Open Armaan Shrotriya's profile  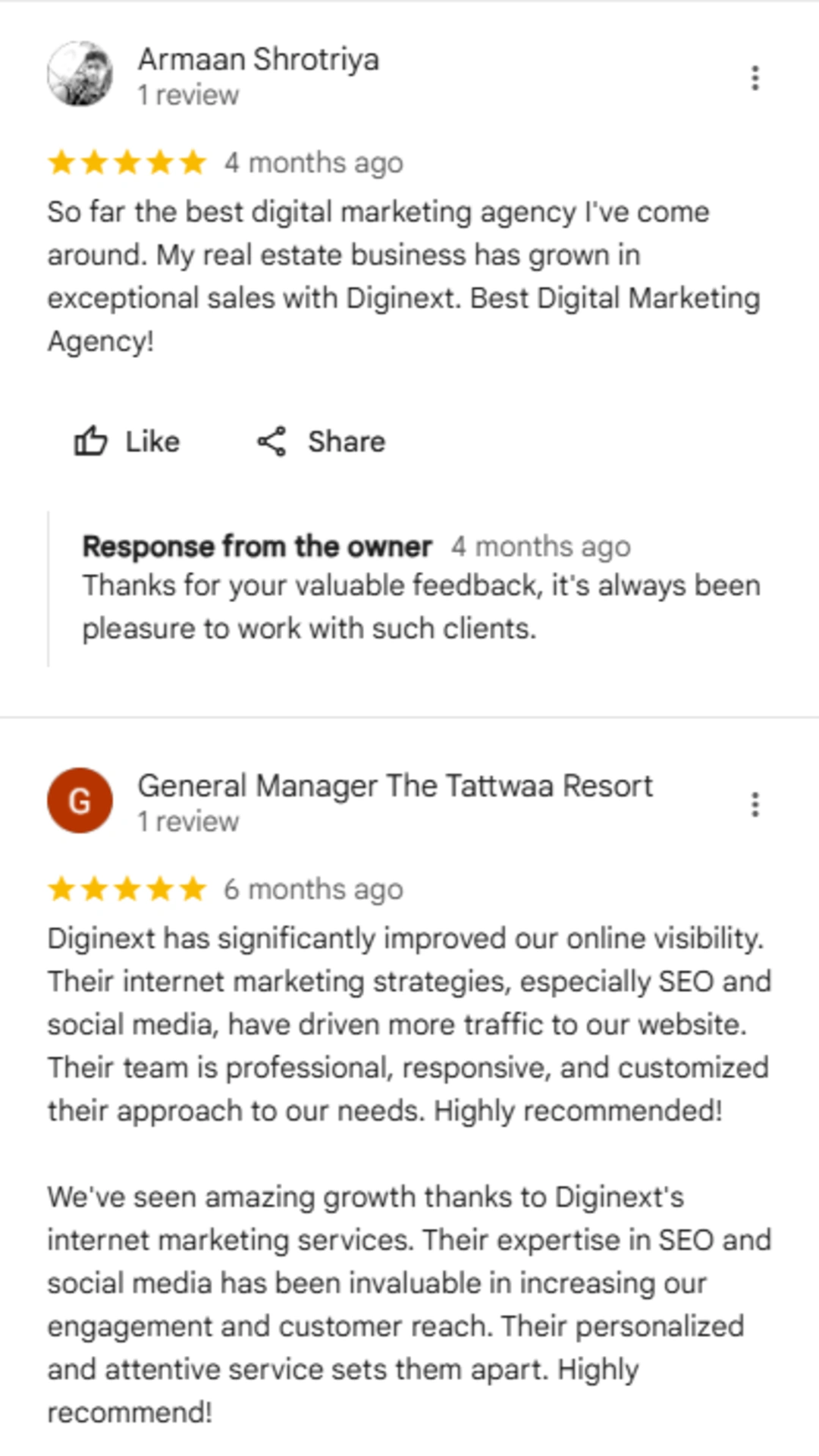[258, 60]
